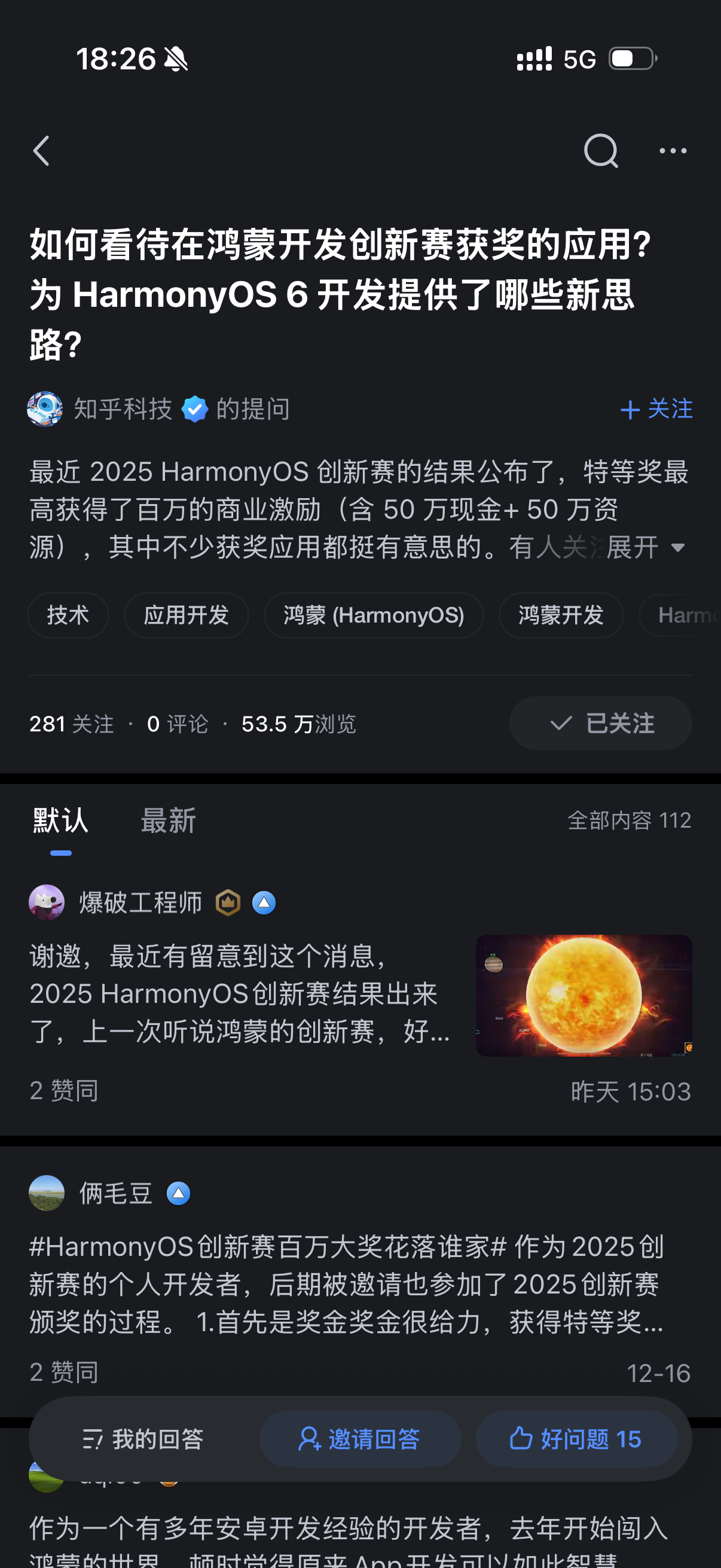
Task: Open the answer by 爆破工程师
Action: [x=240, y=994]
